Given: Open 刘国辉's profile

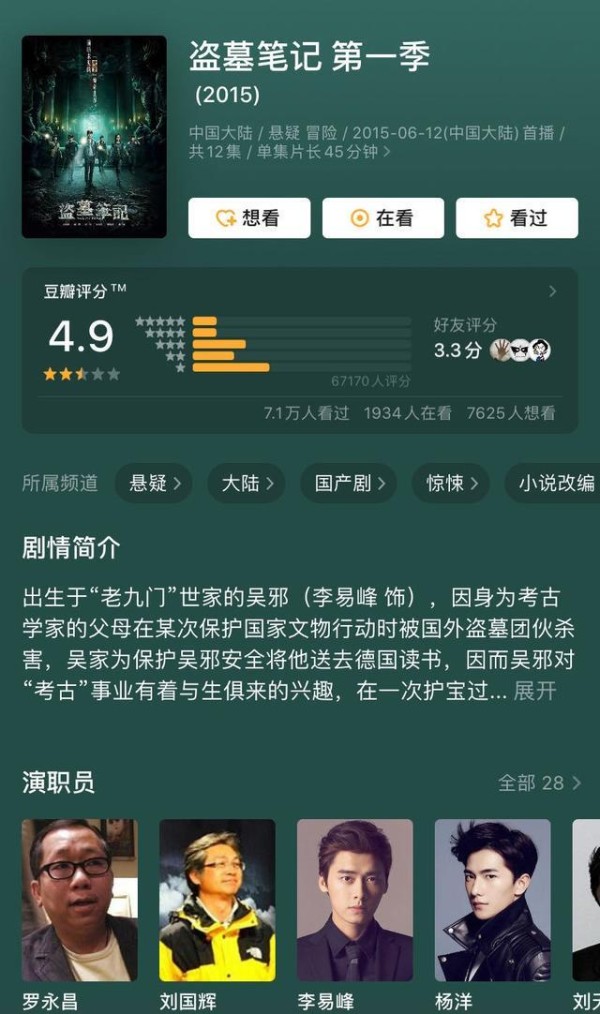Looking at the screenshot, I should point(217,900).
